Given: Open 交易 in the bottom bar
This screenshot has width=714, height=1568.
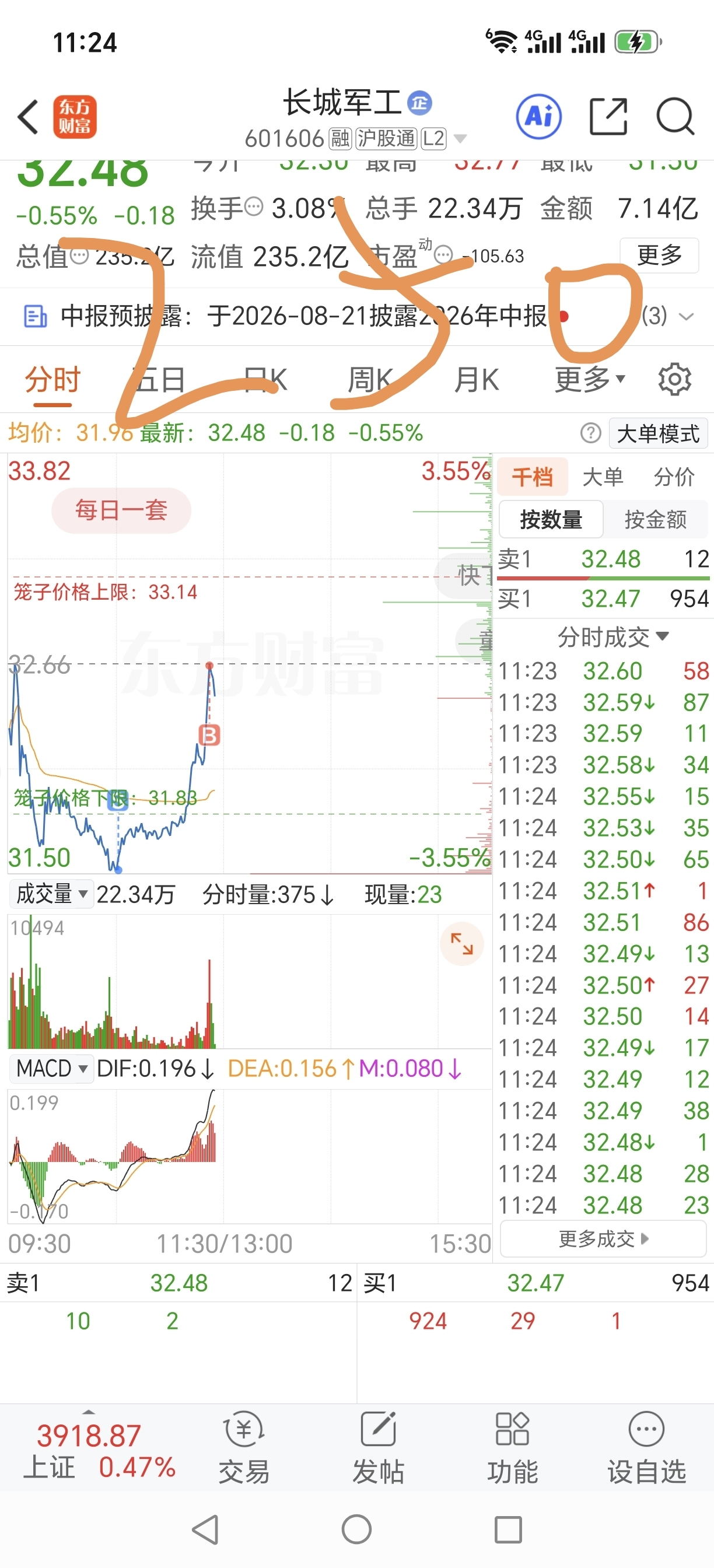Looking at the screenshot, I should click(x=243, y=1448).
